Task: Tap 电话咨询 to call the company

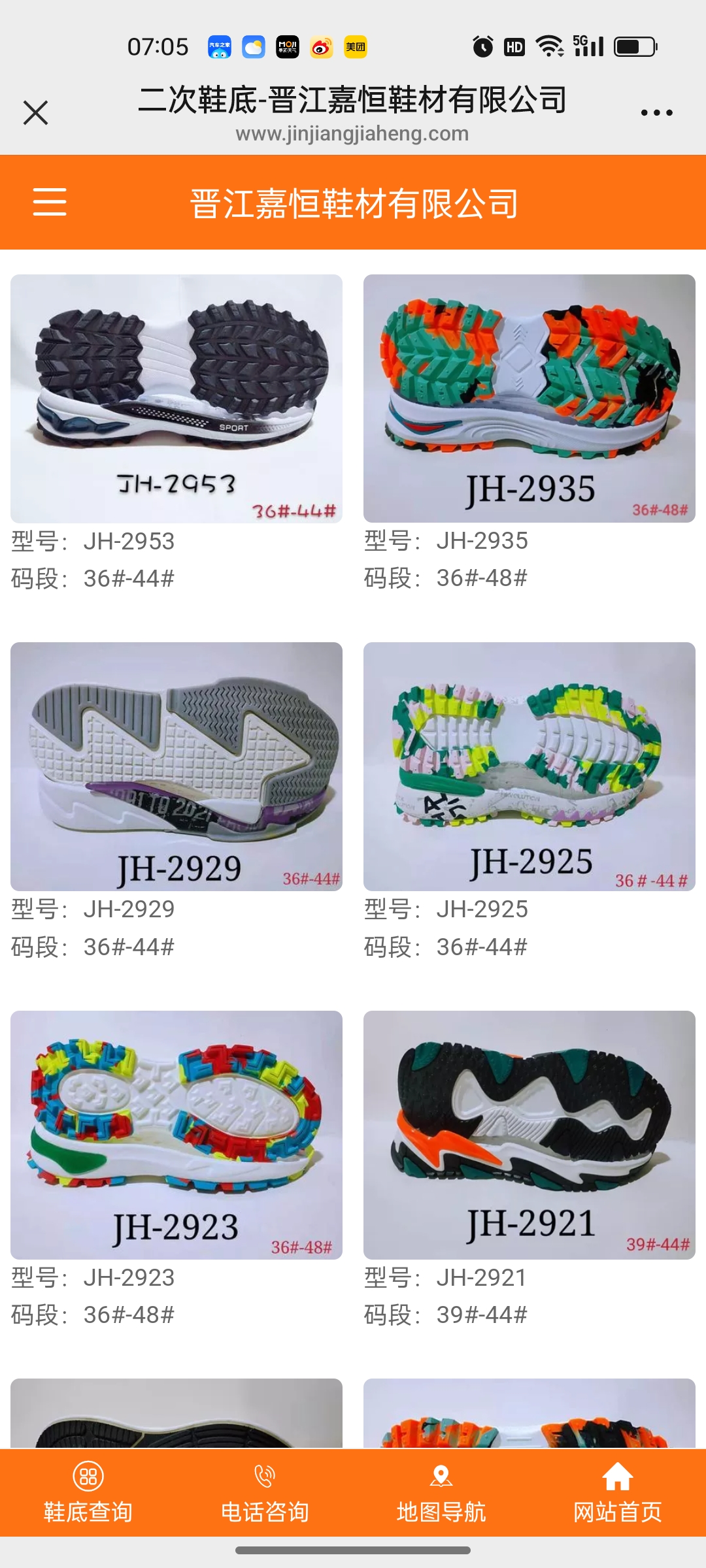Action: pos(265,1492)
